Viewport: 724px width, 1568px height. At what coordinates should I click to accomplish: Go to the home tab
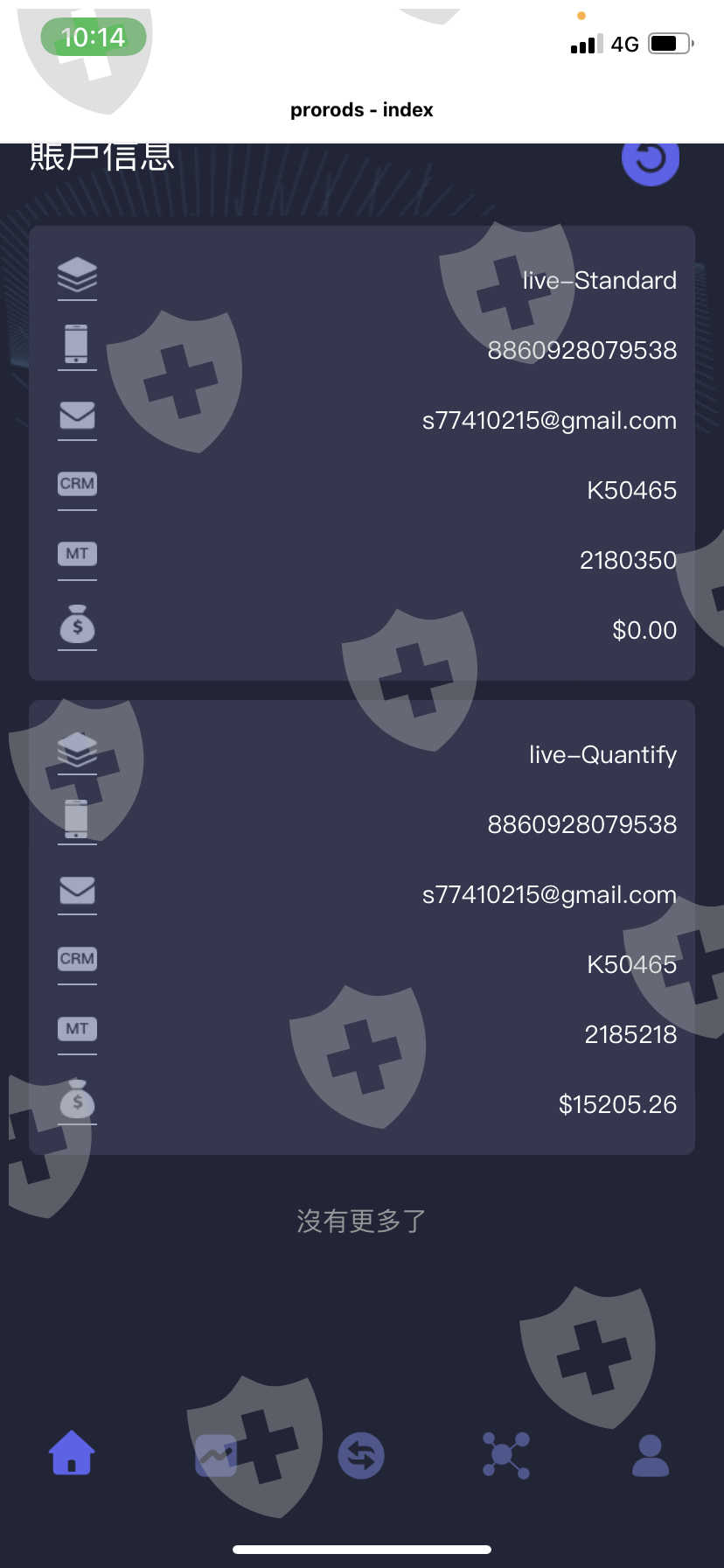pos(72,1453)
